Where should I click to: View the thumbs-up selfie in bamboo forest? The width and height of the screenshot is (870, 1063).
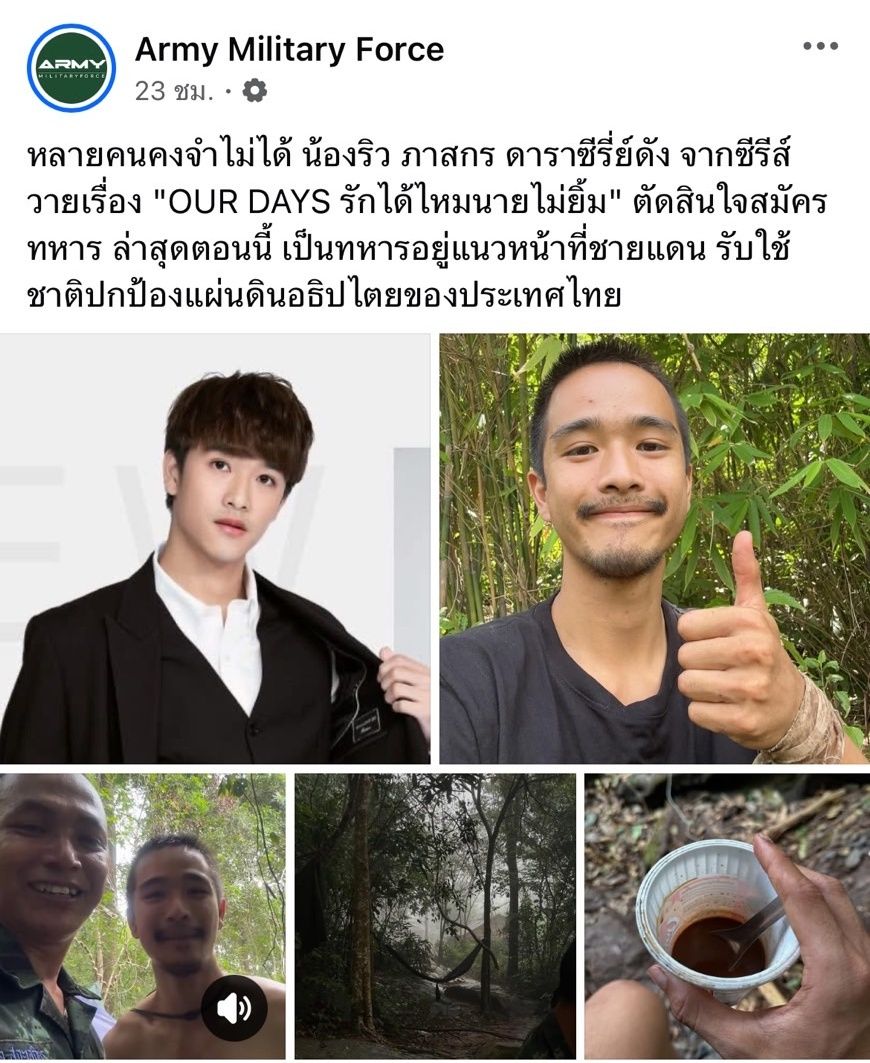pos(654,548)
